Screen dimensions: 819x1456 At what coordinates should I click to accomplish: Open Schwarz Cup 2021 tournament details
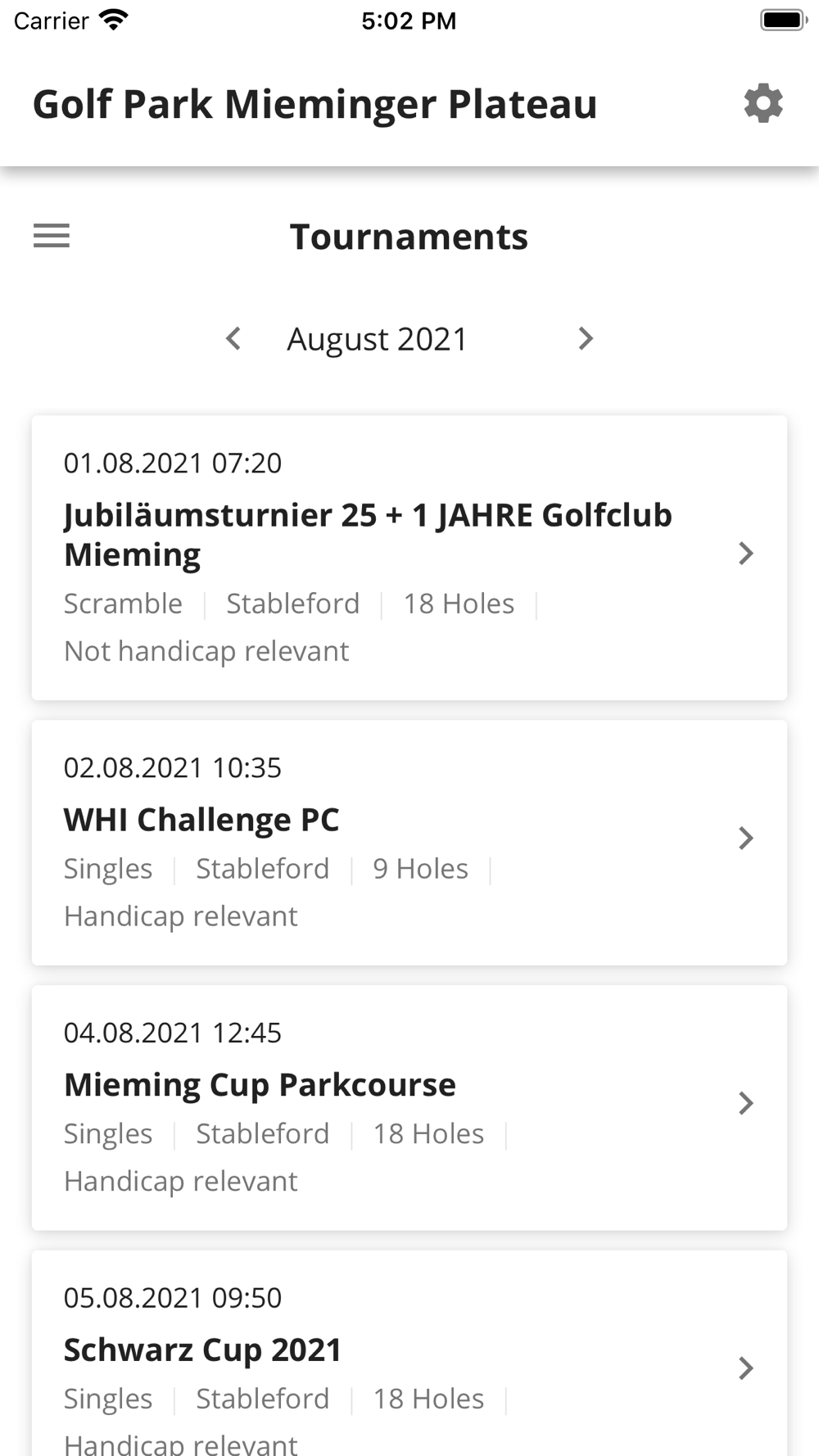[409, 1353]
